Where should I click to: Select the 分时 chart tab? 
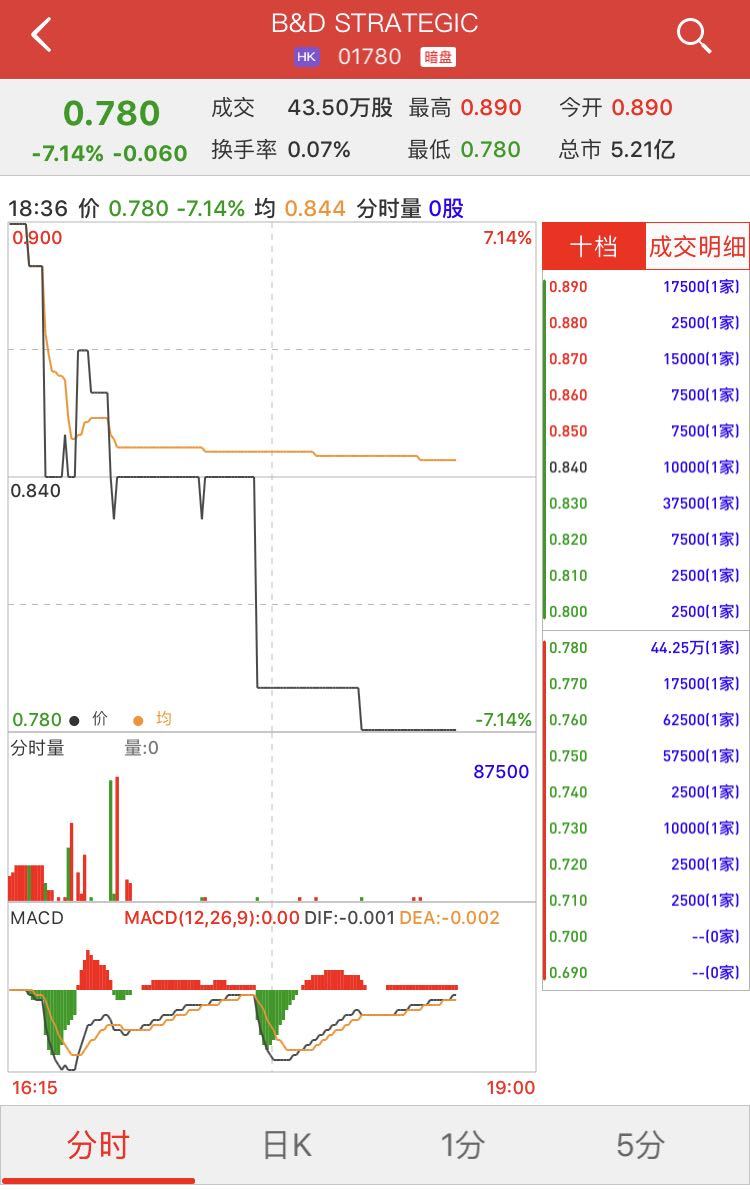tap(98, 1145)
